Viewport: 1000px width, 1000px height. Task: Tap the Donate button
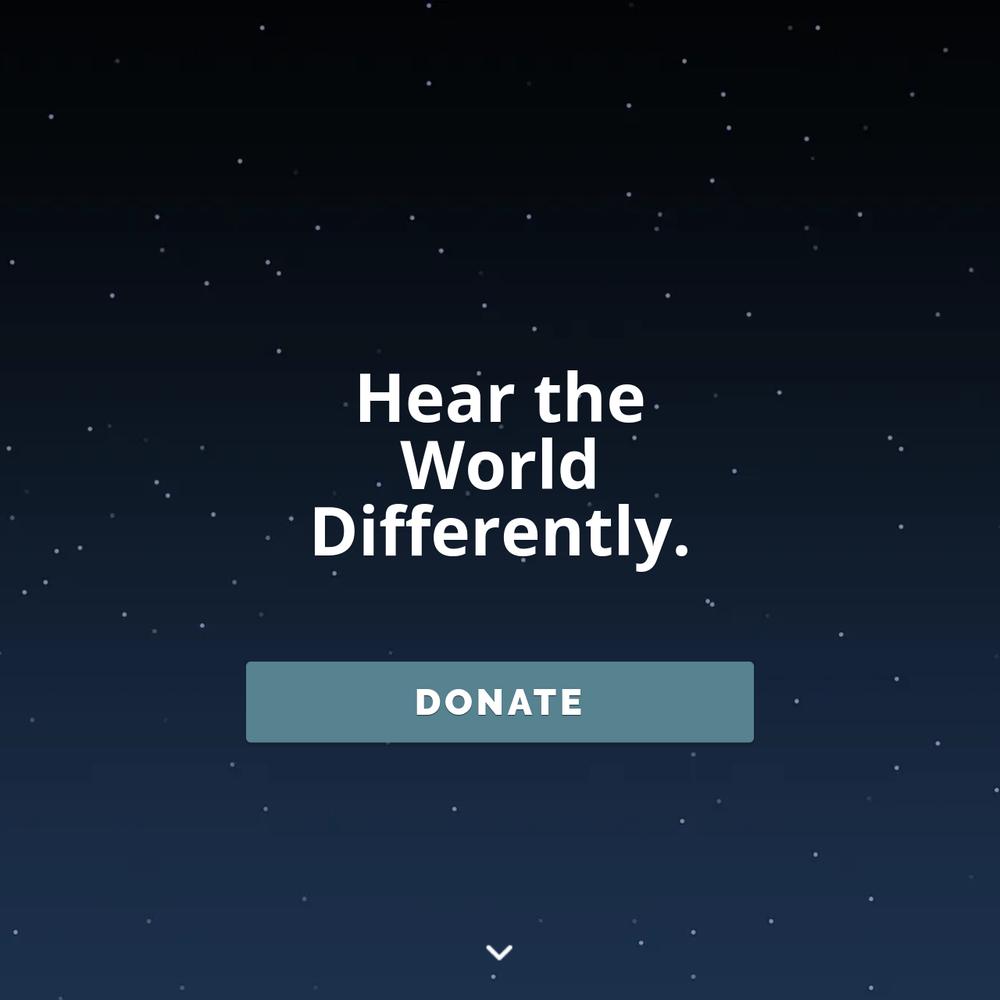pyautogui.click(x=499, y=702)
